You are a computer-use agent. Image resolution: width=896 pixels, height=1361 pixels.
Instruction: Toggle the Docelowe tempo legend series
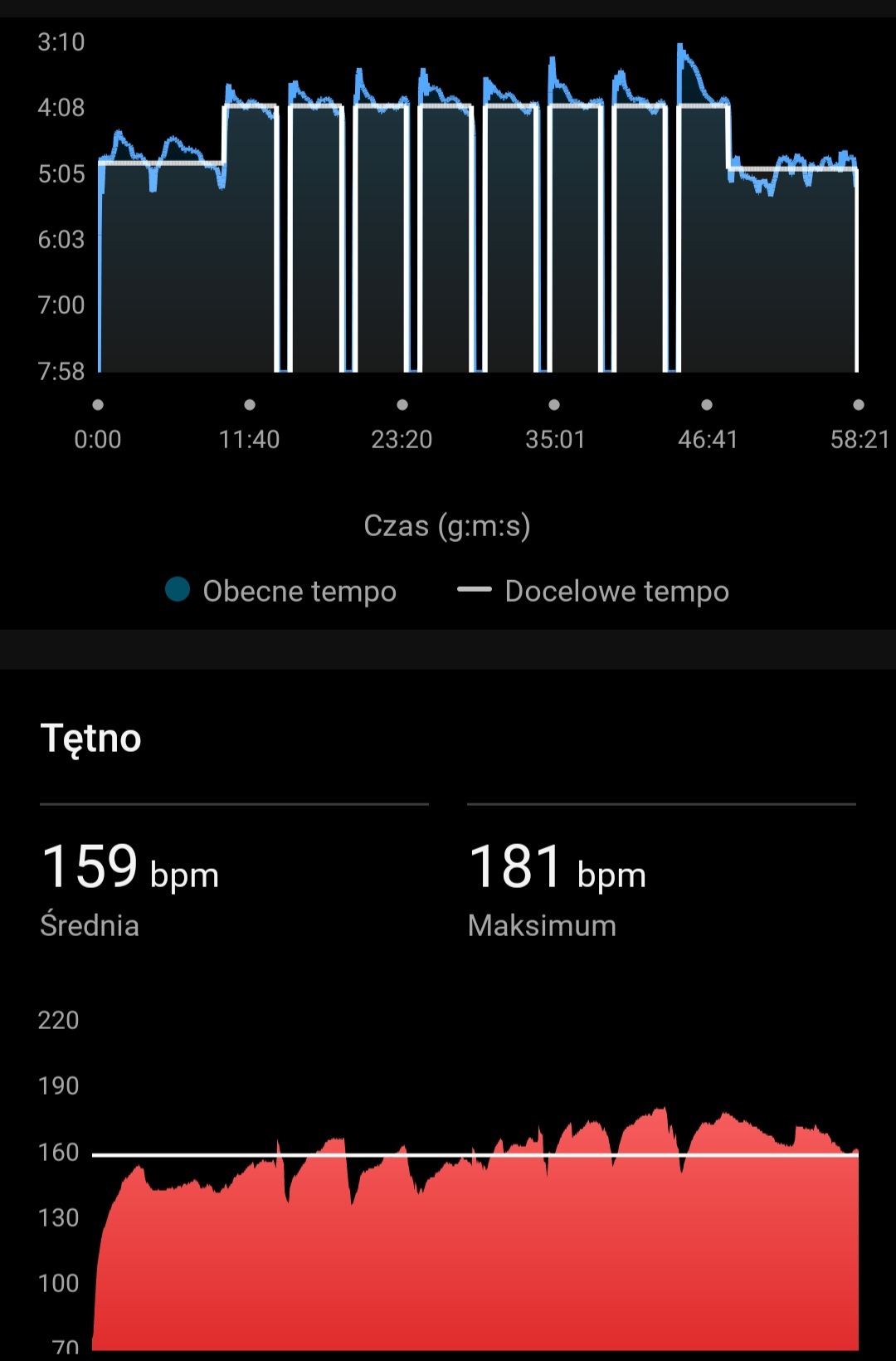click(593, 591)
